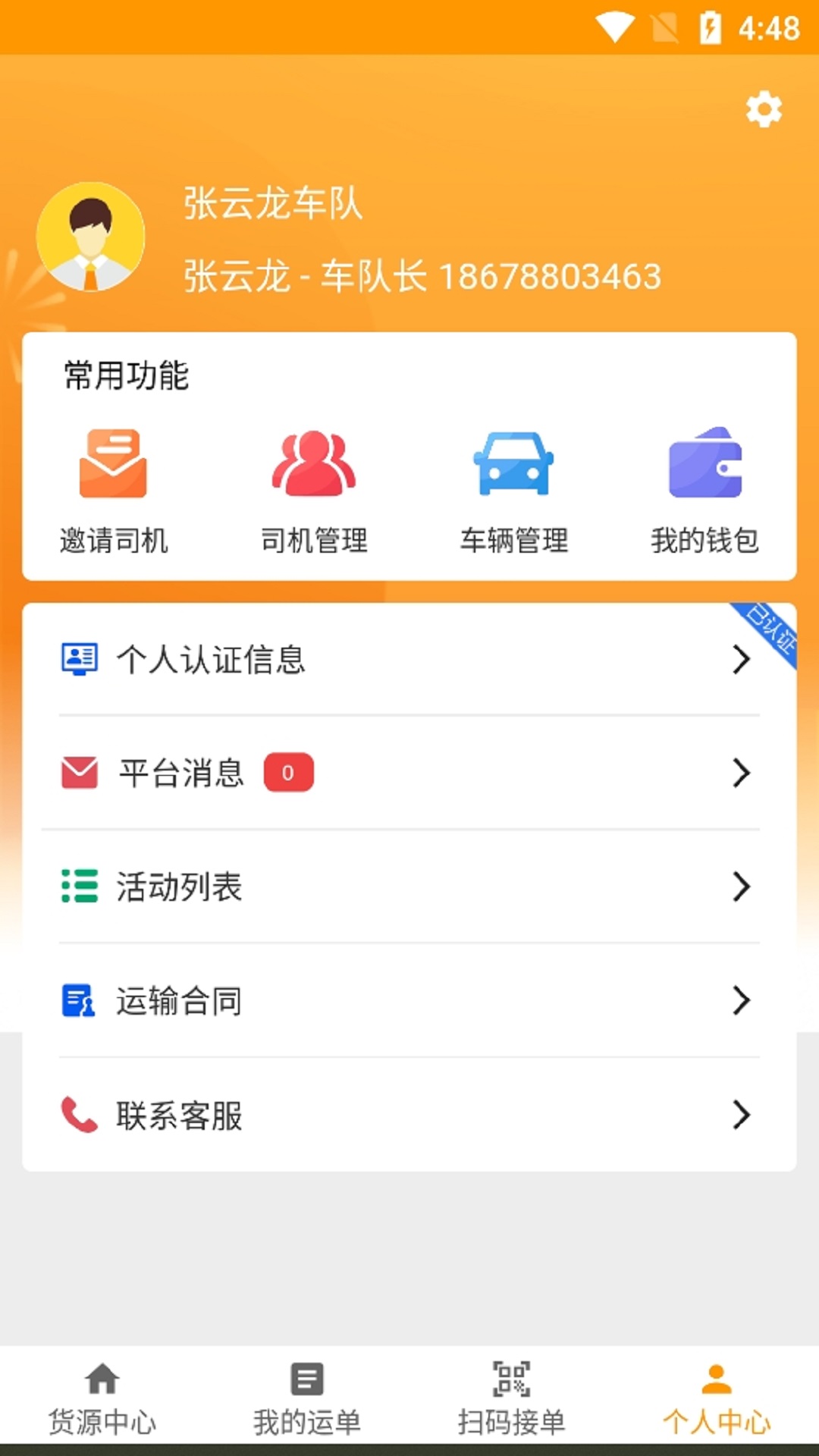
Task: Click the 平台消息 envelope icon
Action: point(78,771)
